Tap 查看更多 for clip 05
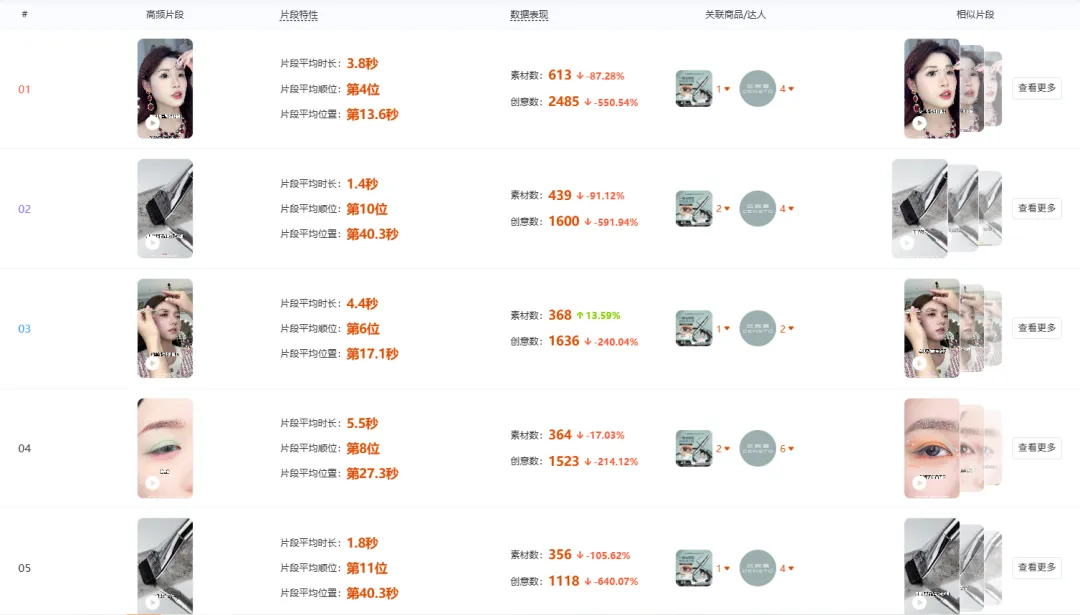Screen dimensions: 1080x615 (1036, 568)
